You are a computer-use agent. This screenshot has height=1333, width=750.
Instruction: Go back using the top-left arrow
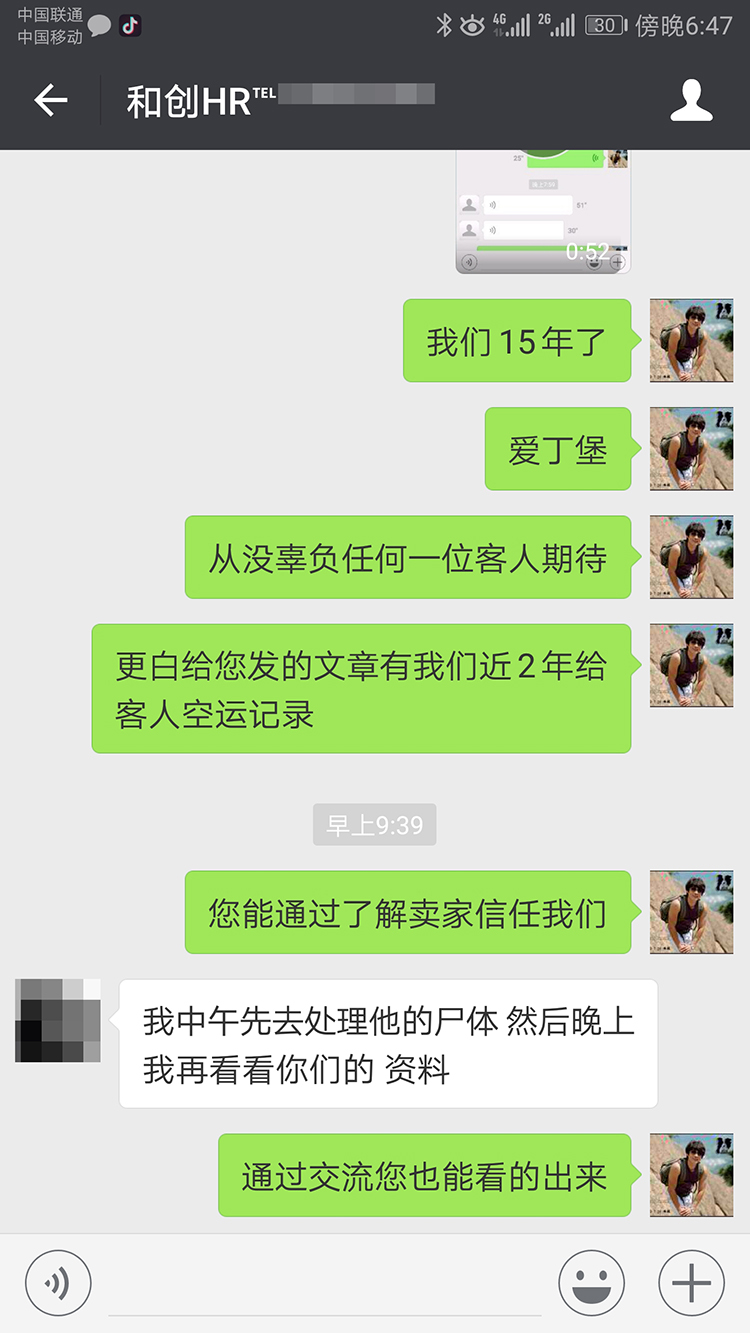point(50,100)
